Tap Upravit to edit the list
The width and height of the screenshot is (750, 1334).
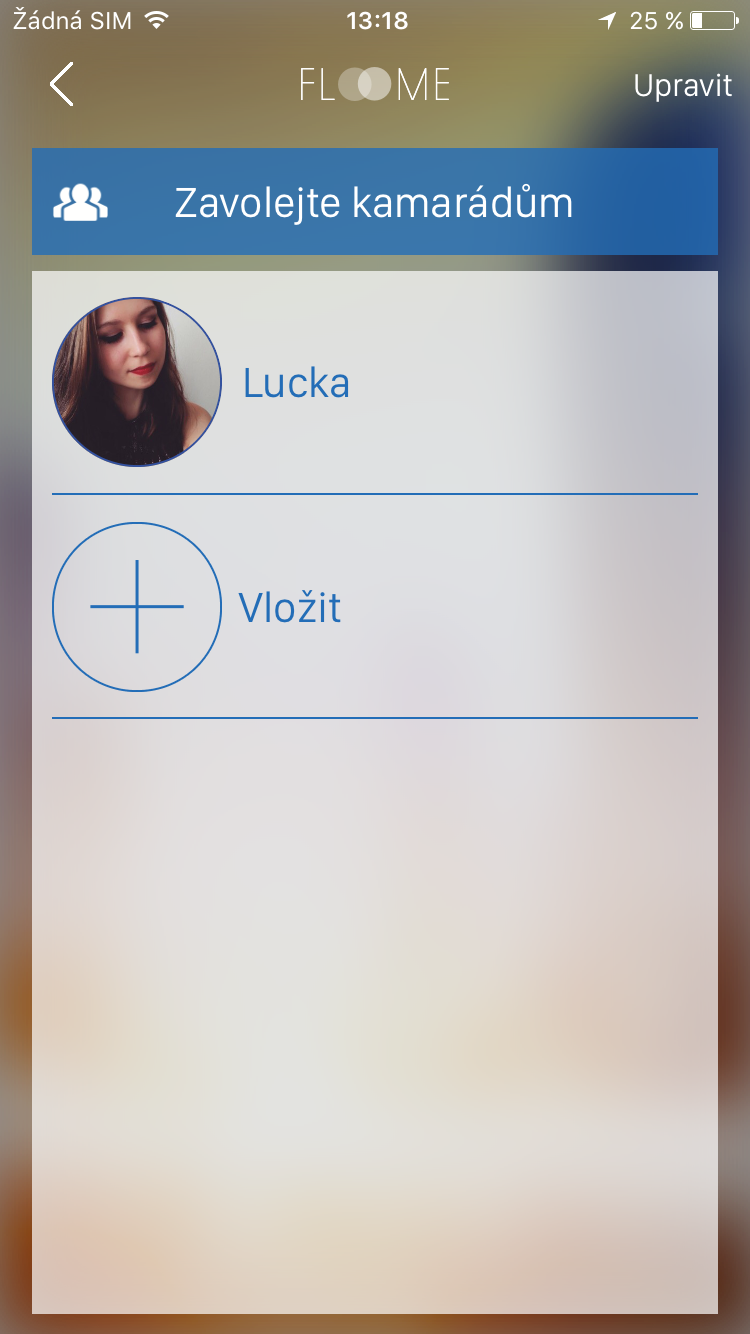click(683, 86)
